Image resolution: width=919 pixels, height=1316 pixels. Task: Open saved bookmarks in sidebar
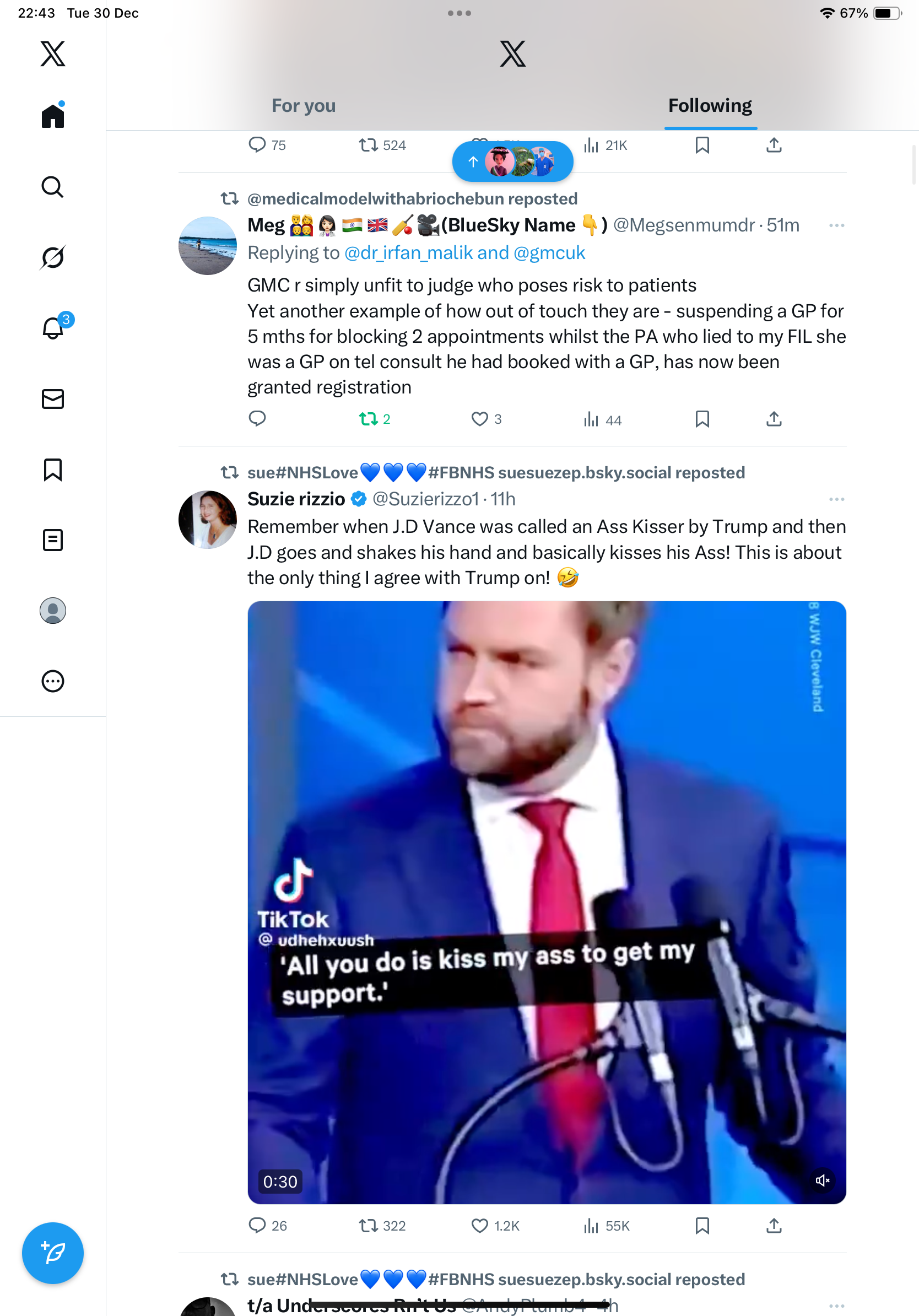point(53,470)
